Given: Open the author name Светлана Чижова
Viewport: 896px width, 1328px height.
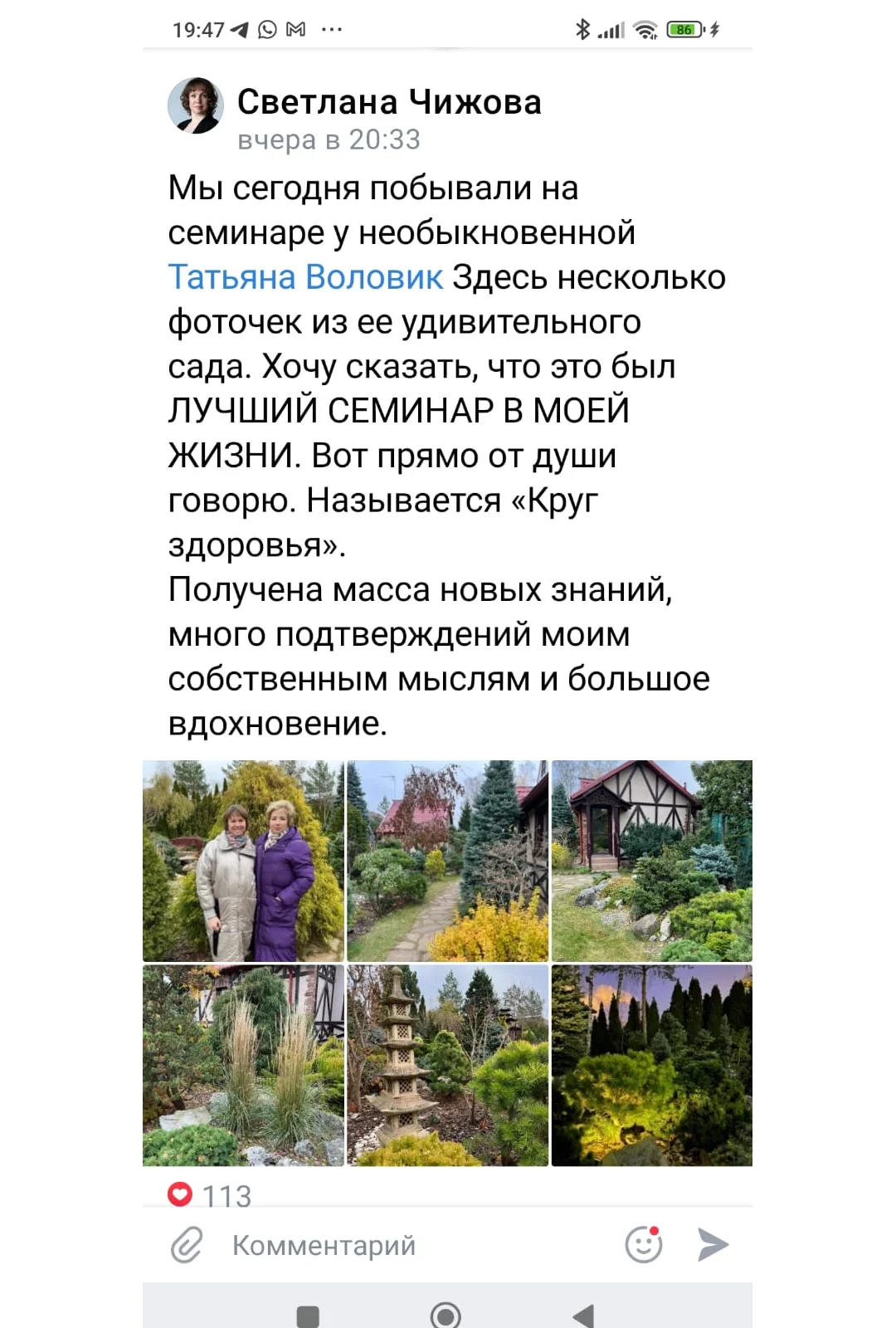Looking at the screenshot, I should pyautogui.click(x=389, y=102).
